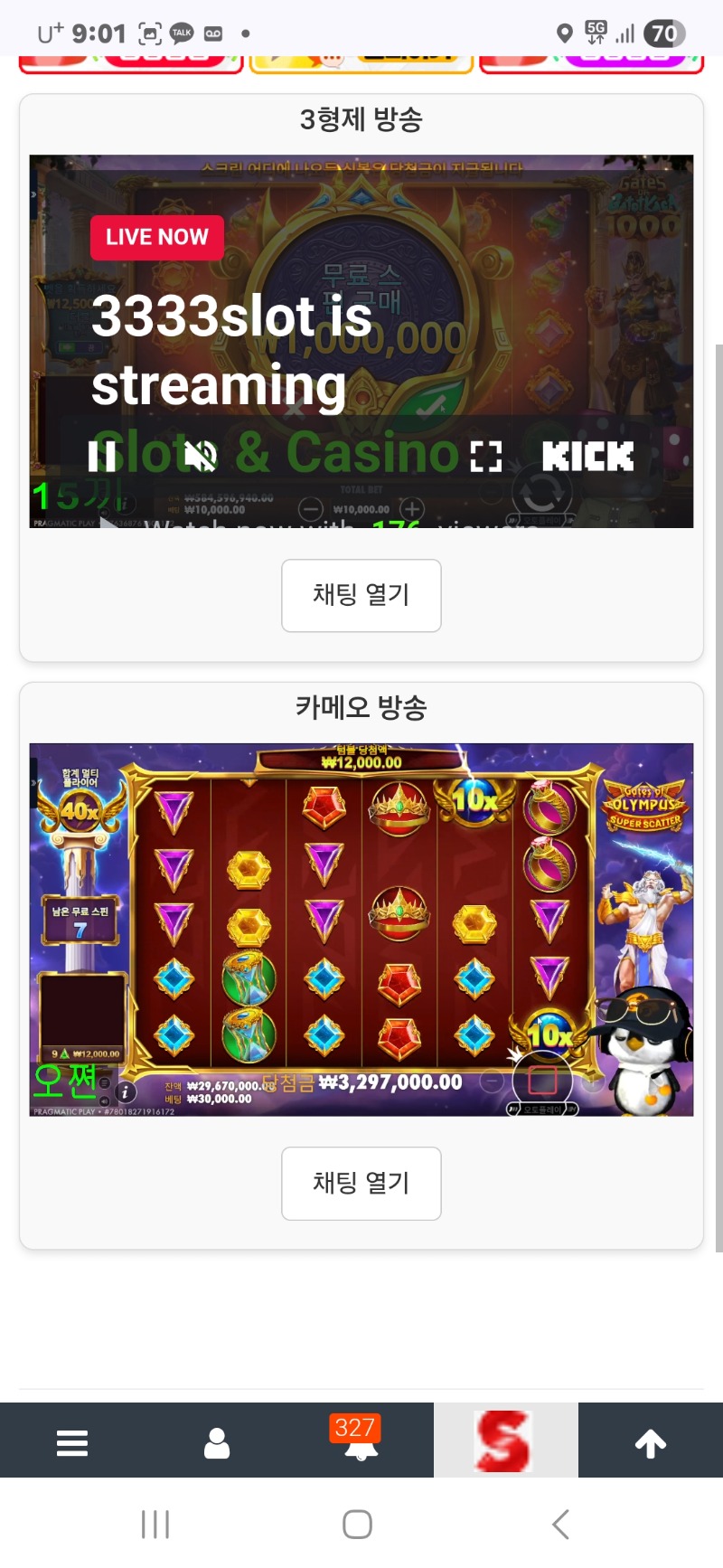
Task: Enter fullscreen on the 3형제 방송 stream
Action: click(486, 456)
